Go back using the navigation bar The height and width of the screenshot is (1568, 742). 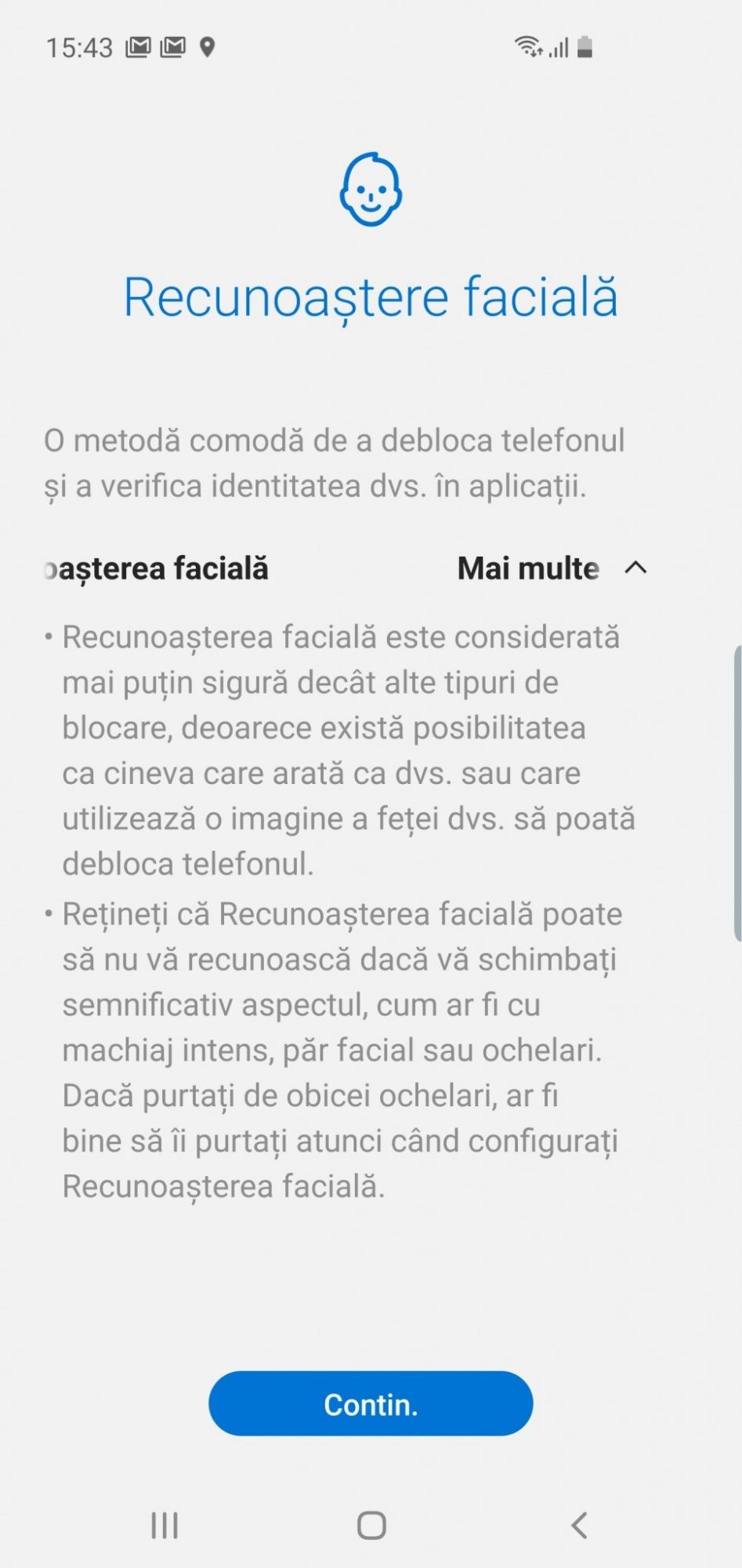tap(579, 1525)
